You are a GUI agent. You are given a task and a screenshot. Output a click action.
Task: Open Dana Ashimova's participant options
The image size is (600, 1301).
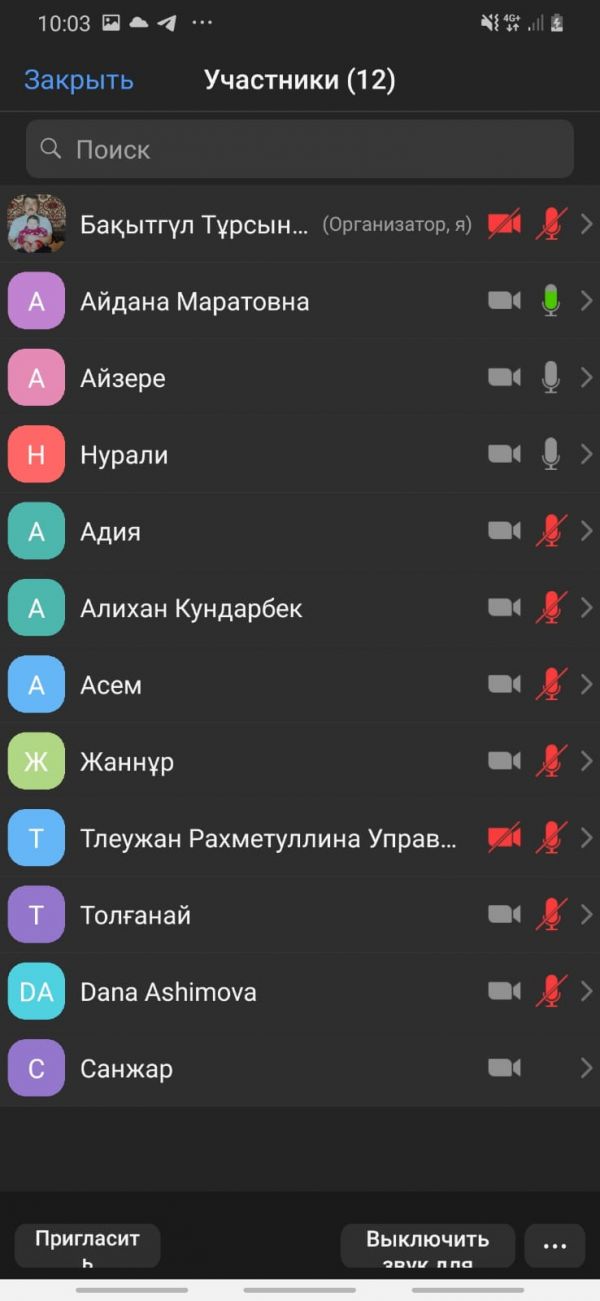pos(168,992)
